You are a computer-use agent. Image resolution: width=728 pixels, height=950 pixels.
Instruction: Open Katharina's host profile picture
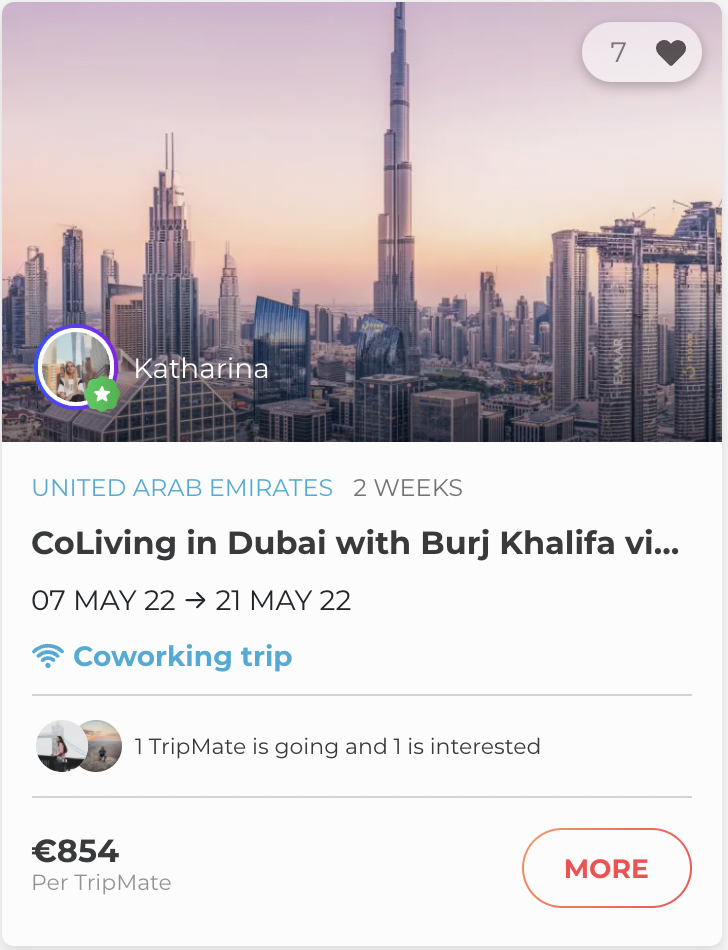pyautogui.click(x=76, y=367)
